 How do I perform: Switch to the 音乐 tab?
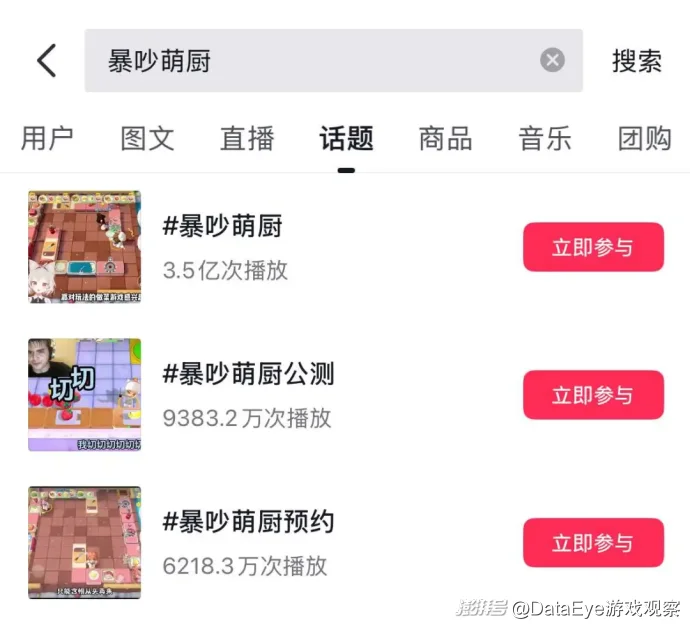(545, 138)
